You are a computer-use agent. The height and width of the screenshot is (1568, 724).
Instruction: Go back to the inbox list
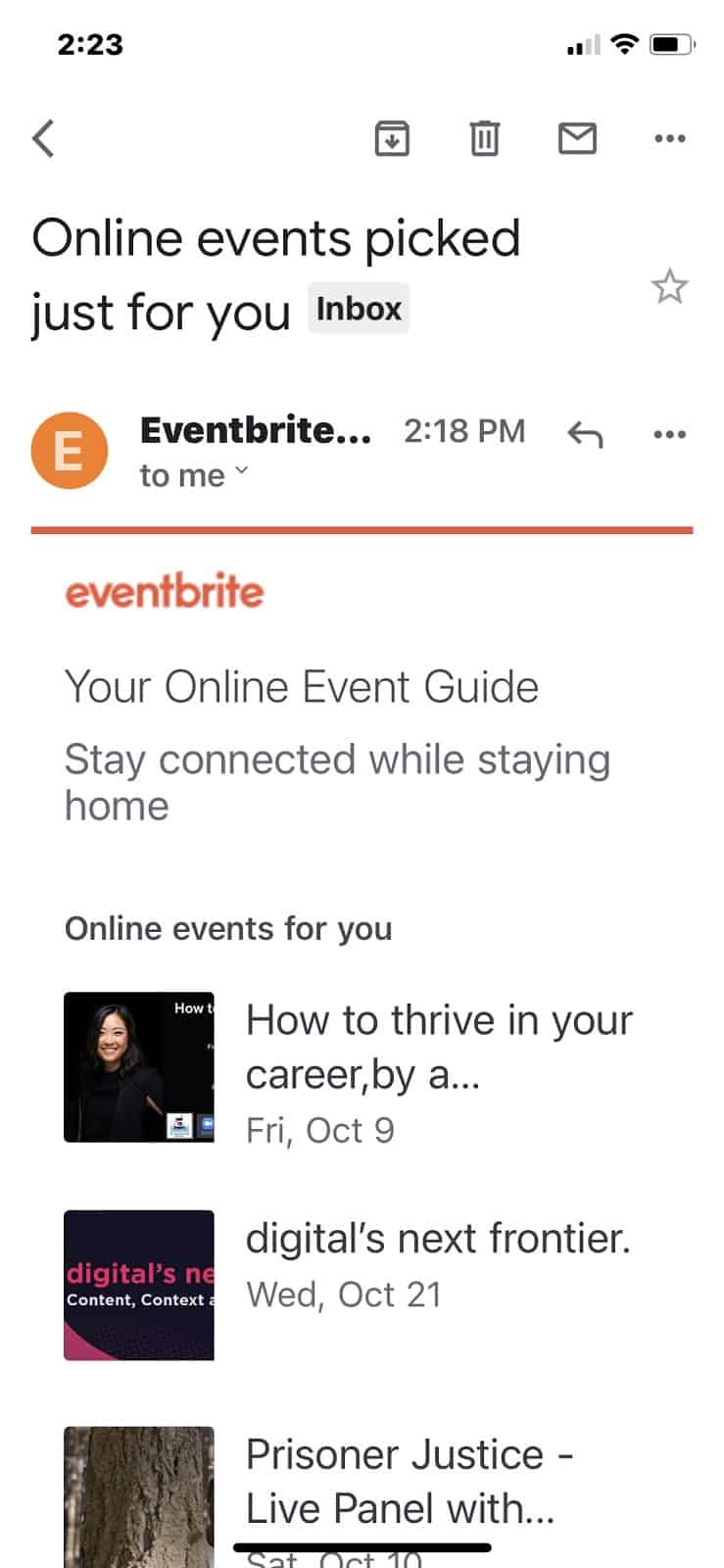pos(43,138)
